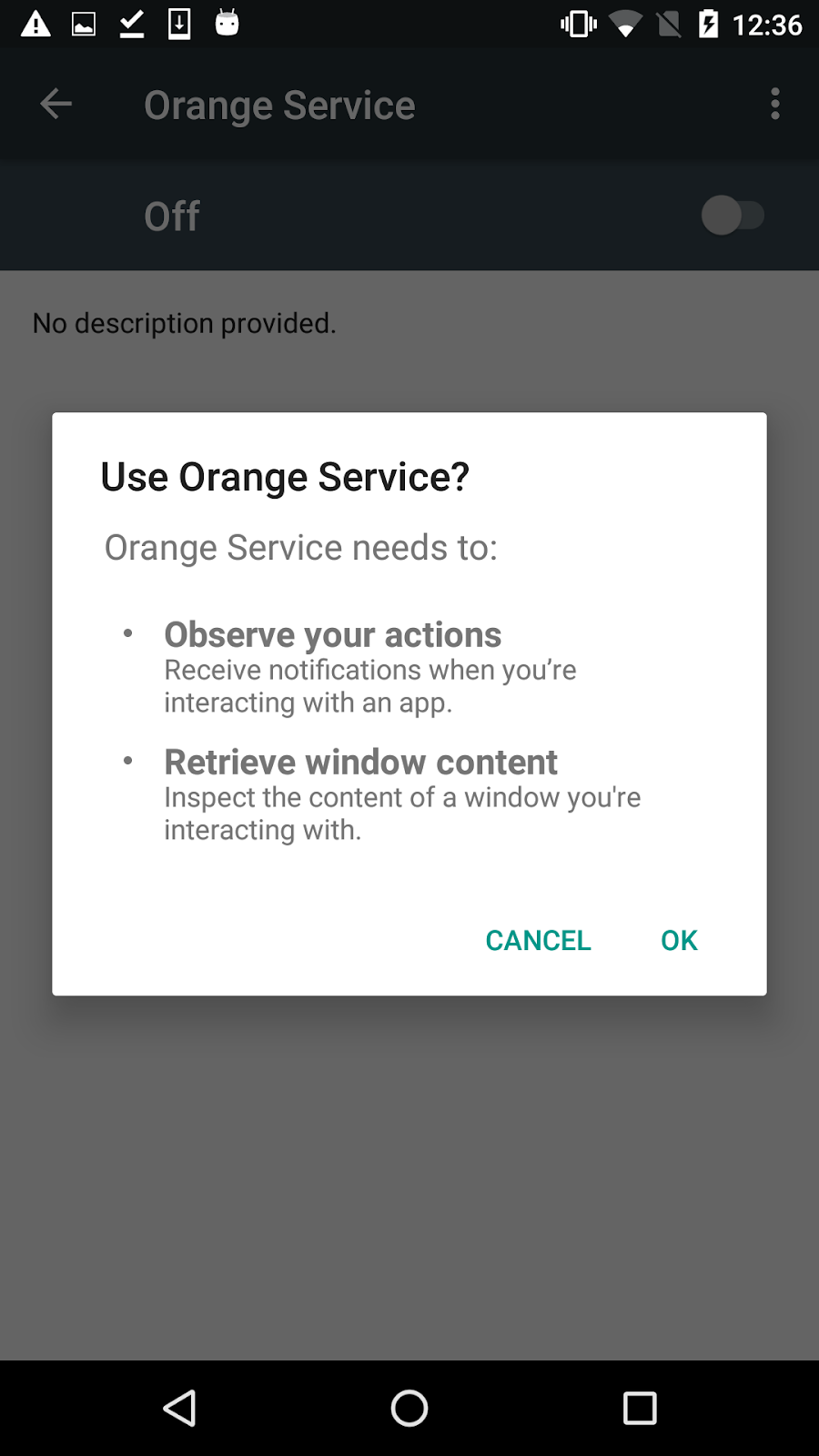Screen dimensions: 819x1456
Task: Confirm with OK to enable Orange Service
Action: 679,940
